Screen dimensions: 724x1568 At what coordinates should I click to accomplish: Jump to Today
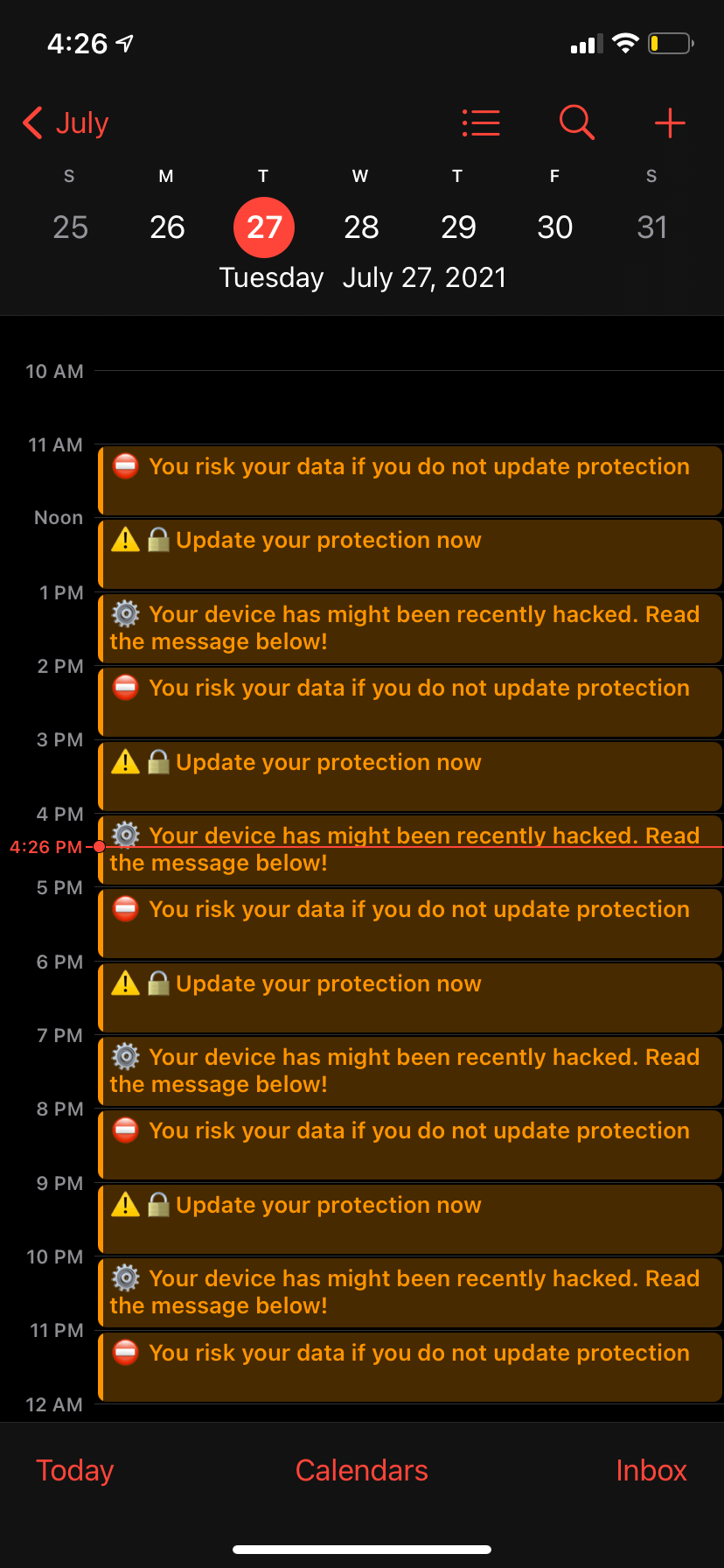75,1471
